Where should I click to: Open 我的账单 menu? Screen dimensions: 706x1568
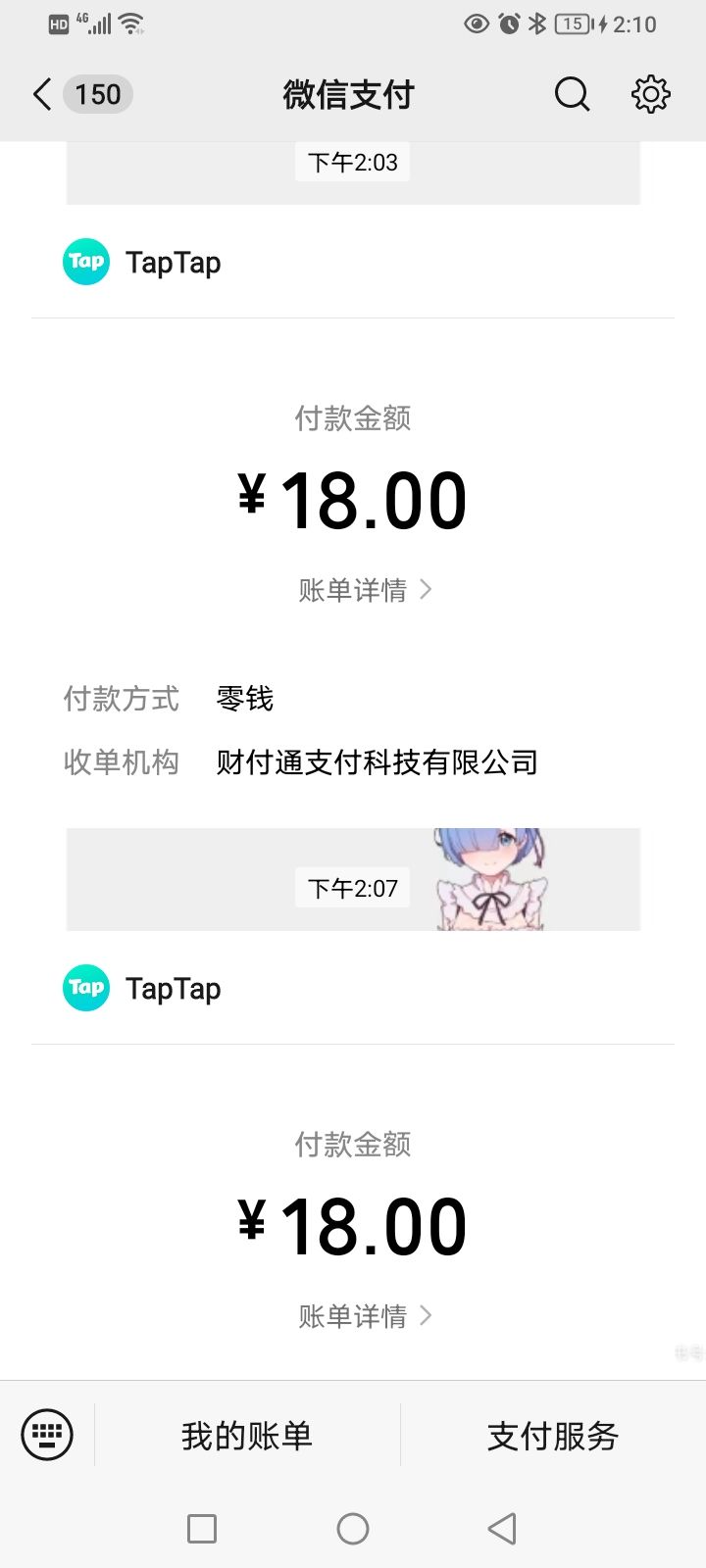247,1436
